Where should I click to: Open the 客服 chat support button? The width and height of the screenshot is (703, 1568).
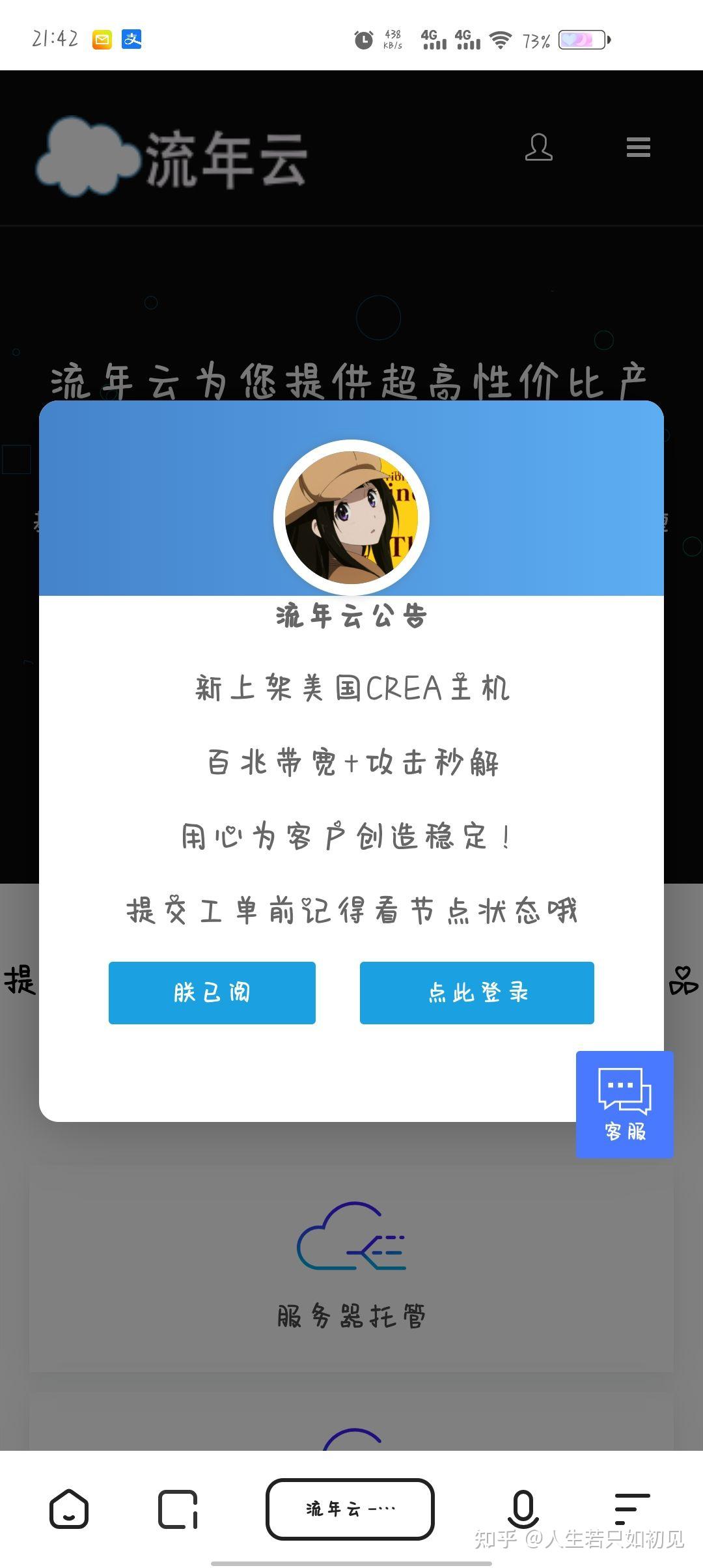point(624,1104)
